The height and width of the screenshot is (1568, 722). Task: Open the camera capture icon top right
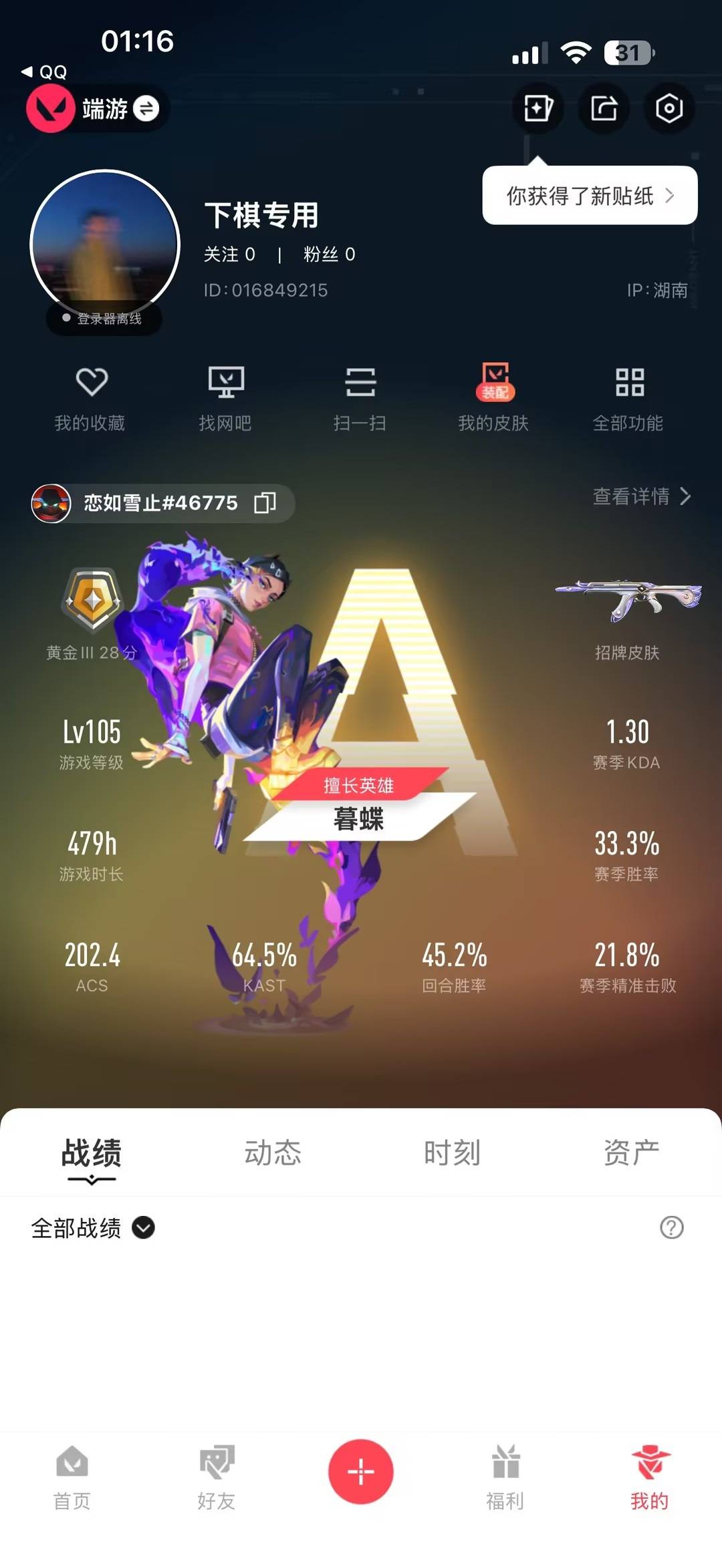670,108
